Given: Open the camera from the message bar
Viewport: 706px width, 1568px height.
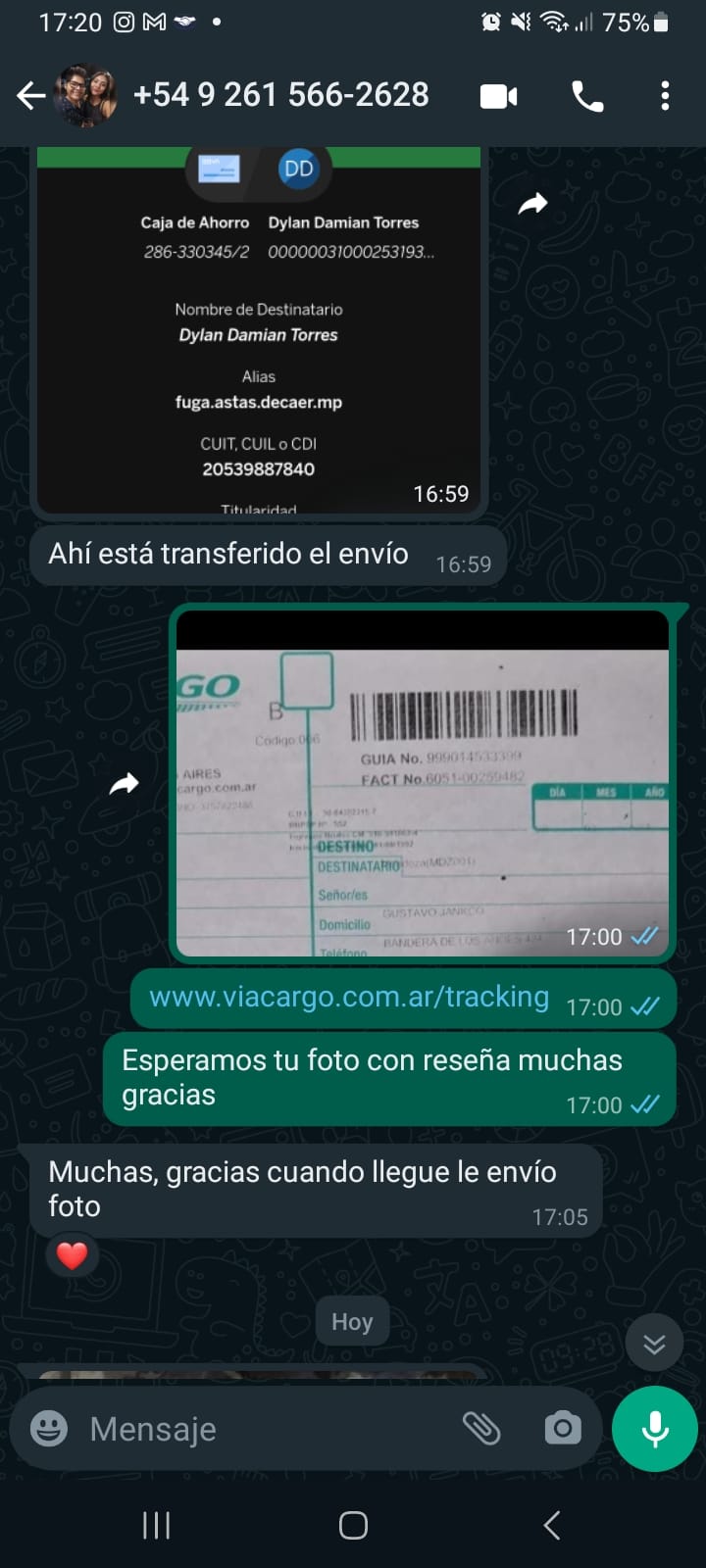Looking at the screenshot, I should 563,1429.
